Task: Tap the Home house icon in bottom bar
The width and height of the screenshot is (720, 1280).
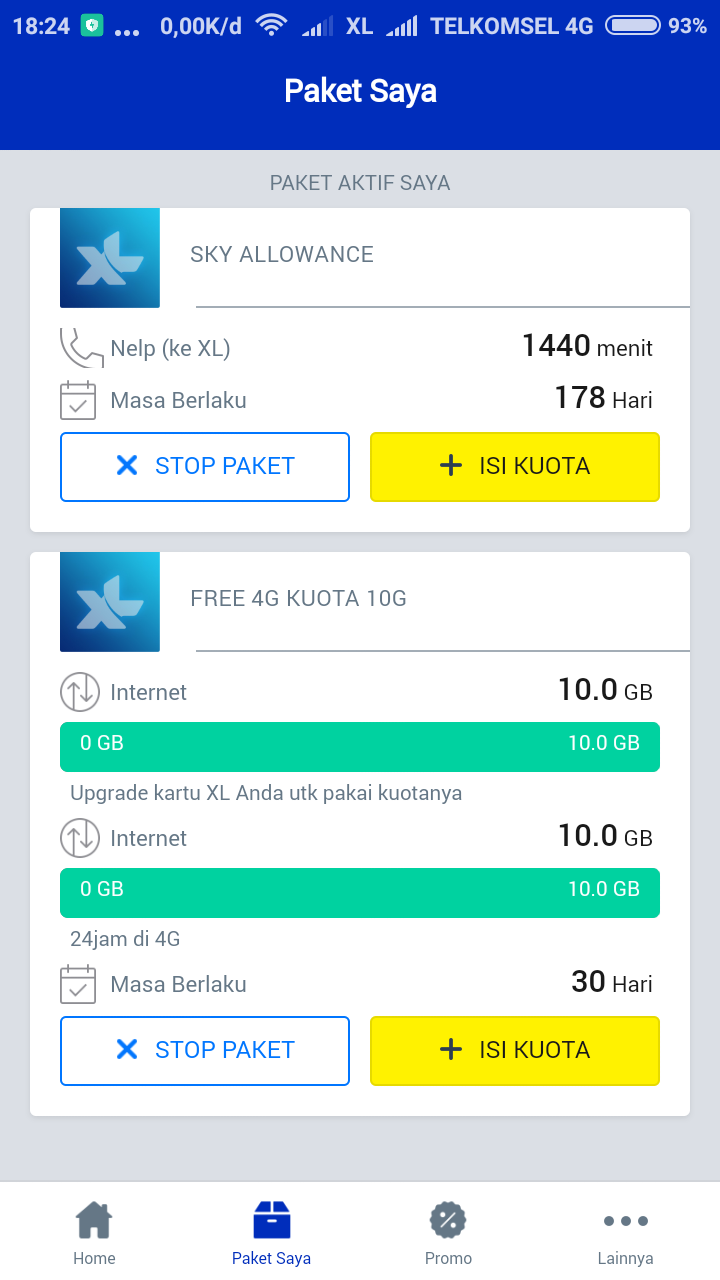Action: click(94, 1218)
